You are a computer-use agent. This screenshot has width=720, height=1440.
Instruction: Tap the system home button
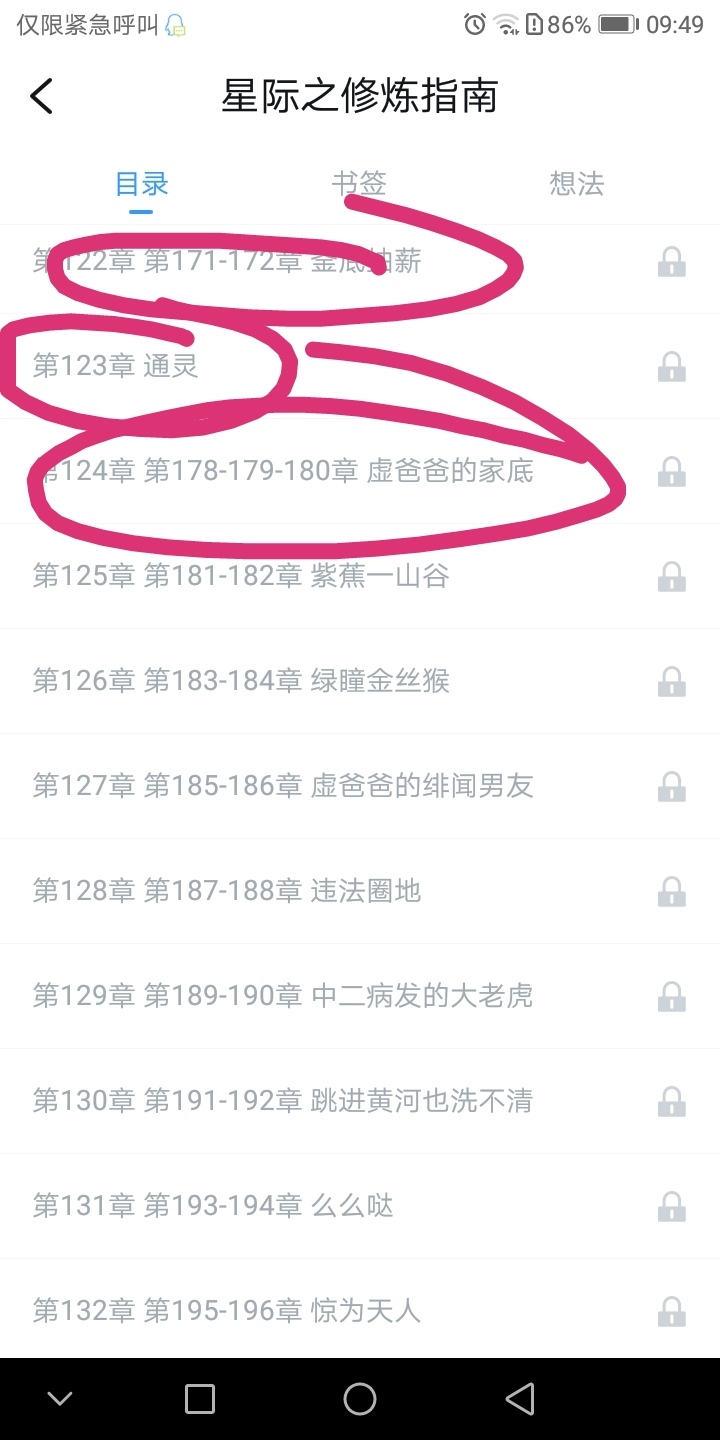360,1399
